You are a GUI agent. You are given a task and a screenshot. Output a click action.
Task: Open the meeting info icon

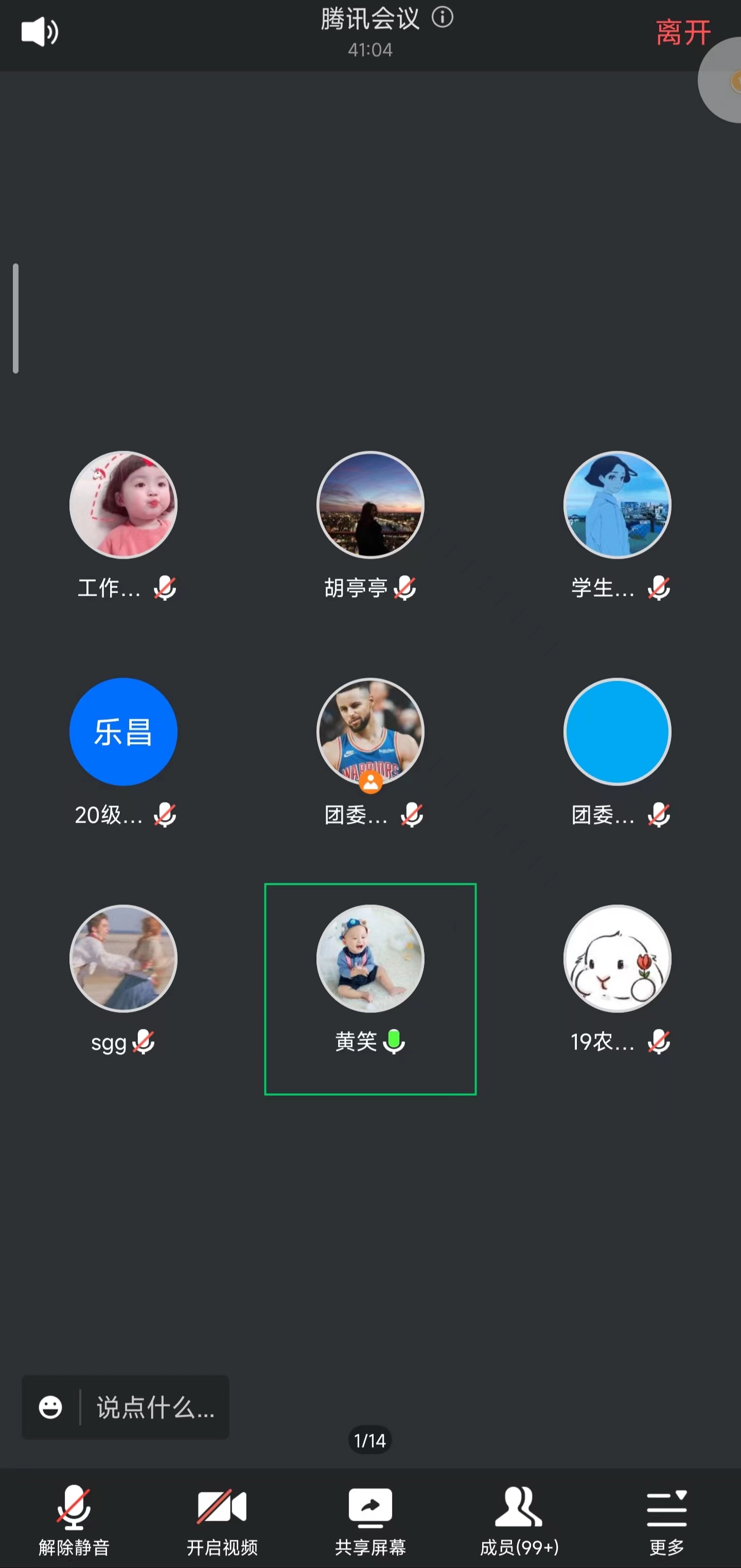pos(443,17)
